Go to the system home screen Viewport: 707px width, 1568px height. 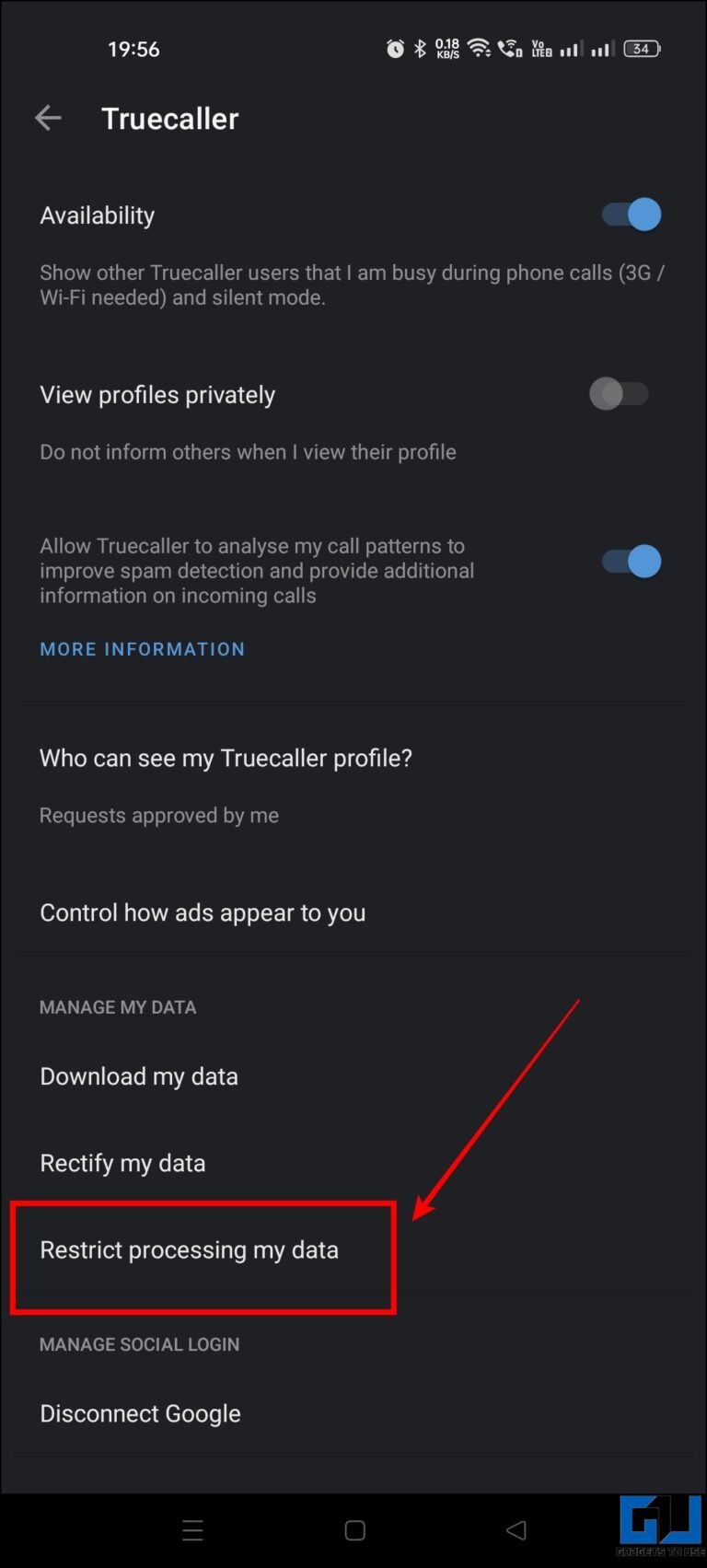pos(354,1530)
